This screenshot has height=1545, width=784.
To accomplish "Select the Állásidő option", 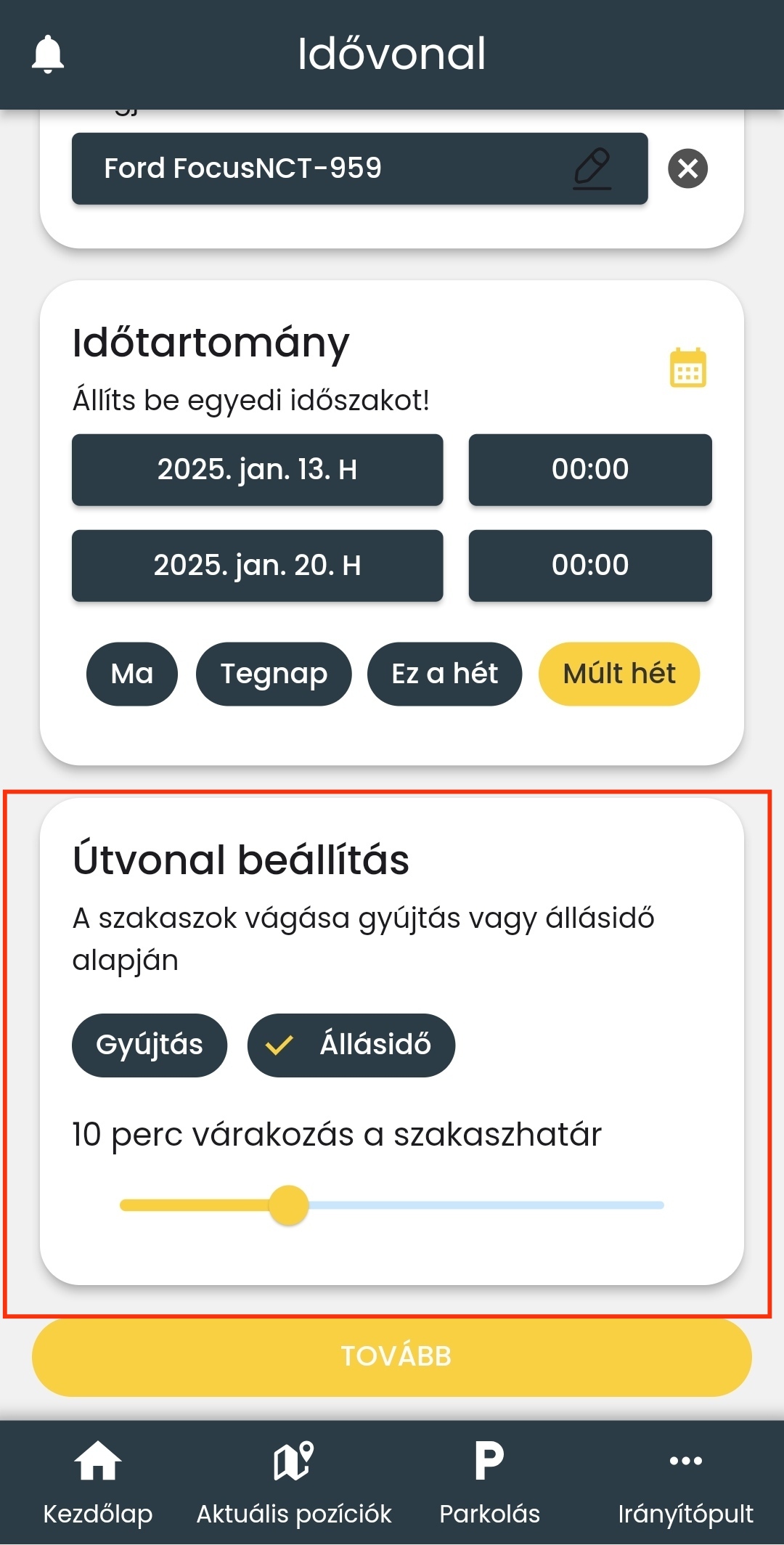I will (351, 1045).
